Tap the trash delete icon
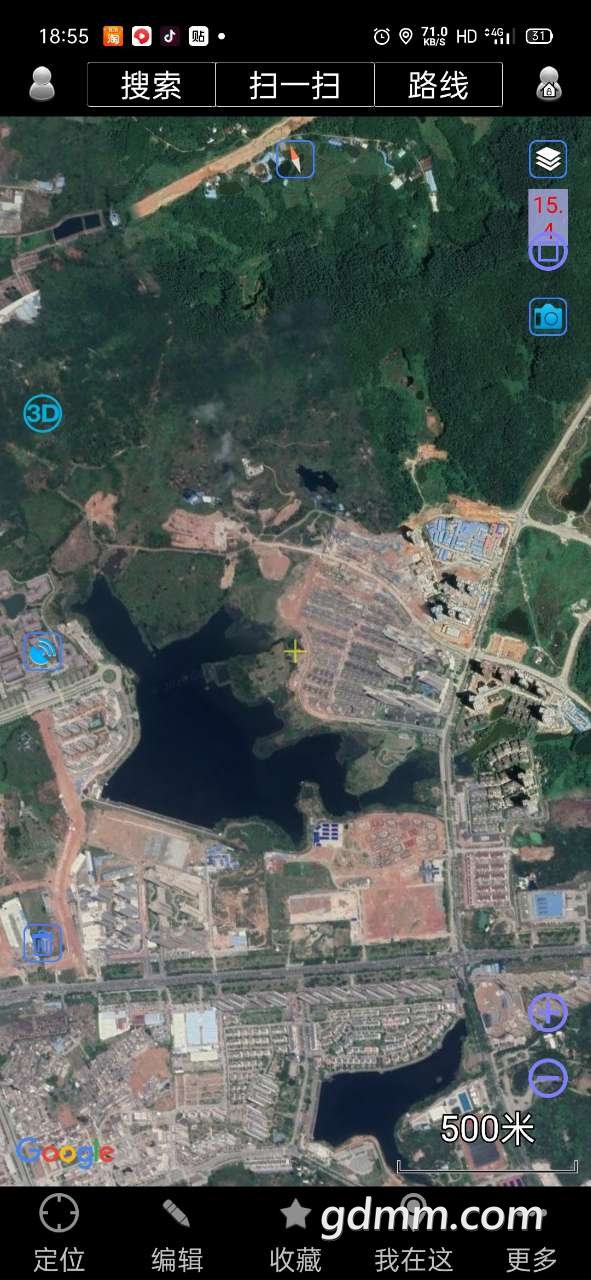The width and height of the screenshot is (591, 1280). point(42,942)
